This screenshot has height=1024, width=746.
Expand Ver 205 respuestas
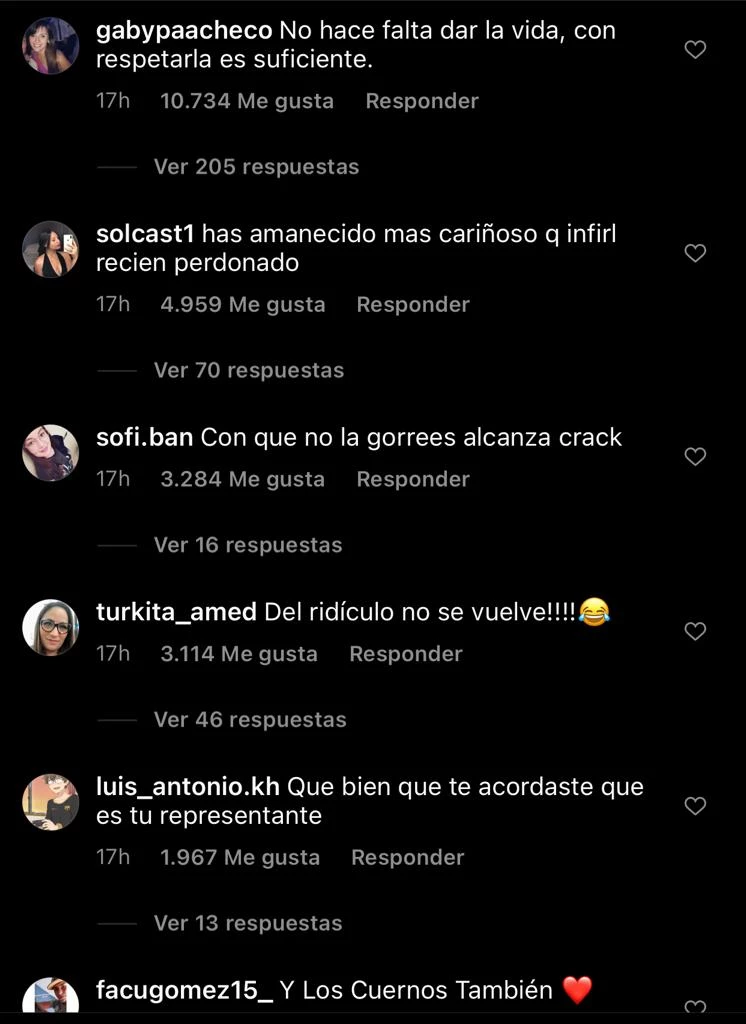click(x=256, y=167)
